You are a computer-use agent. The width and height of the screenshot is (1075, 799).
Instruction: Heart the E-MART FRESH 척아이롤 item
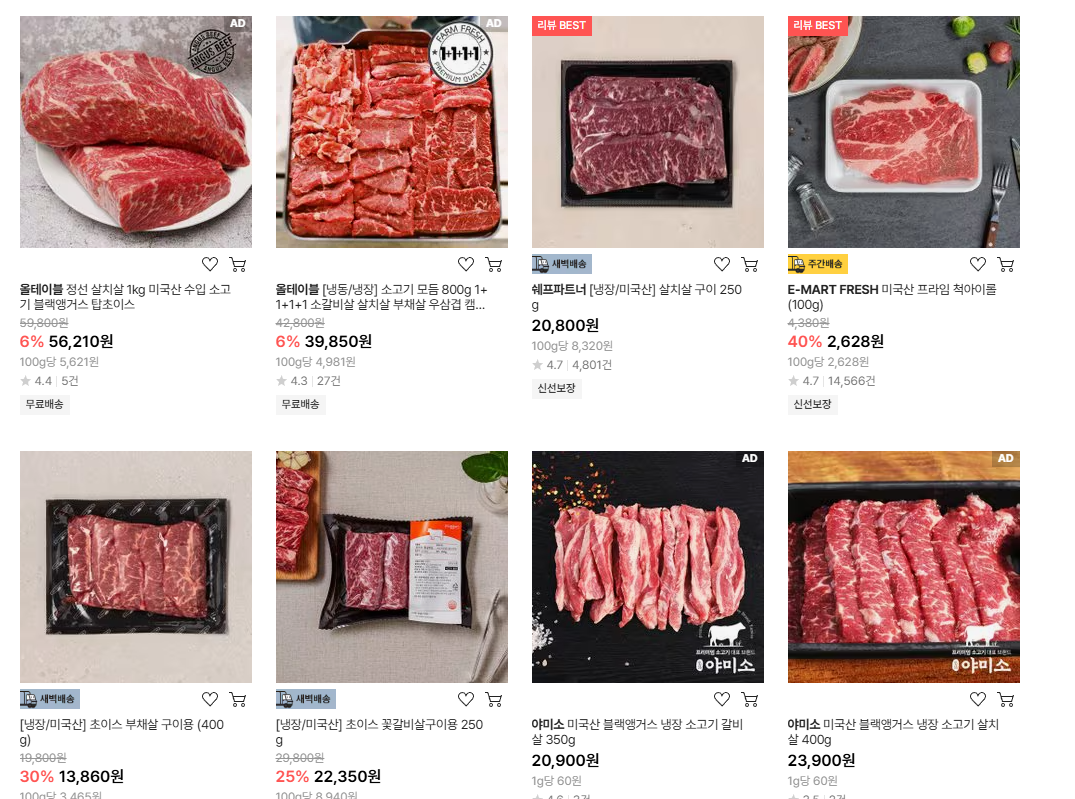978,264
